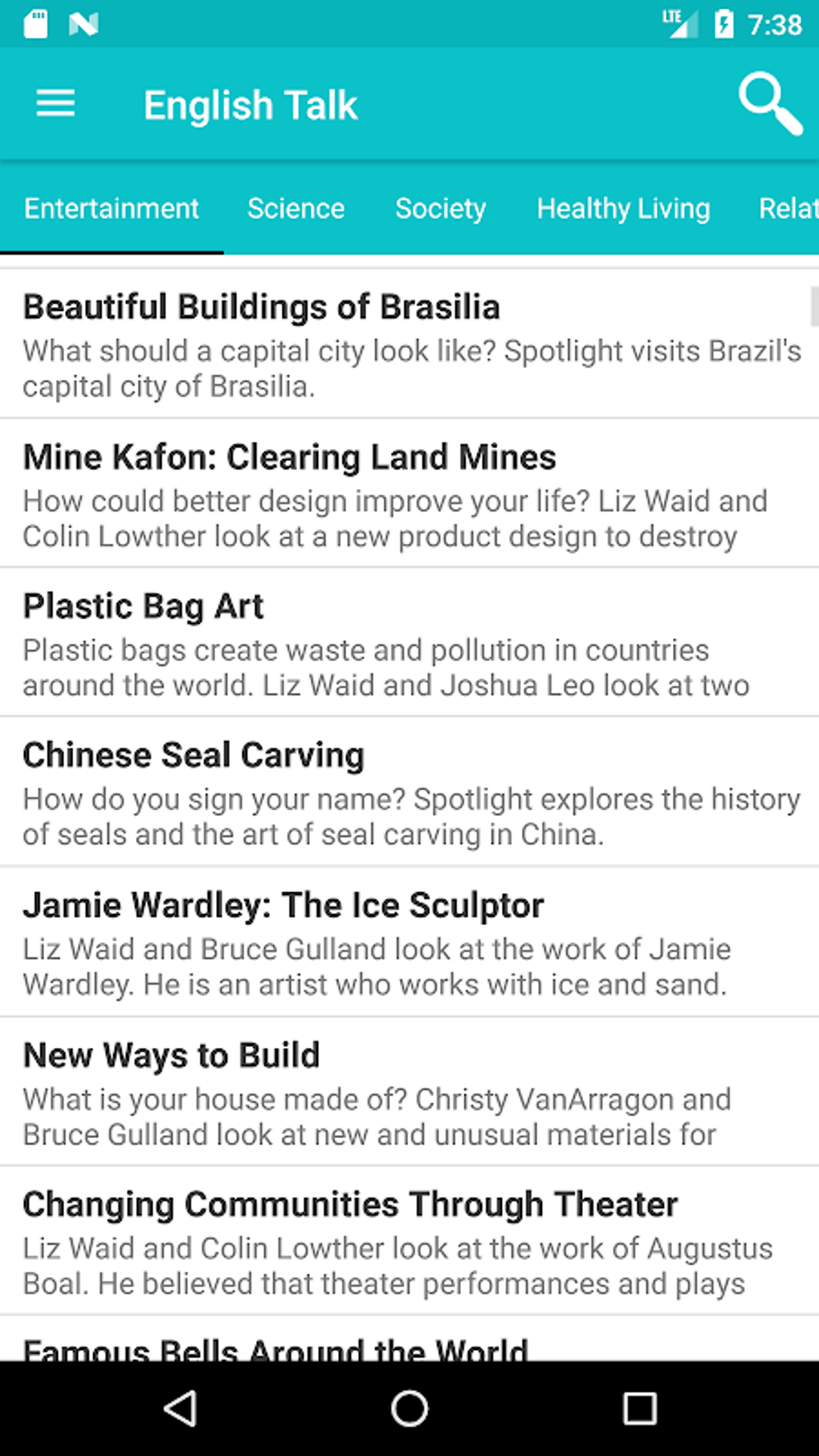Go to the home screen

[409, 1408]
